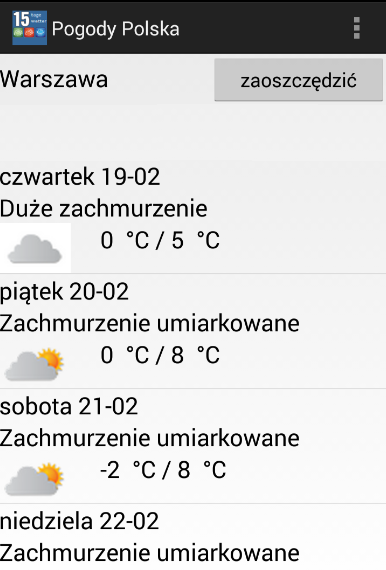The width and height of the screenshot is (386, 570).
Task: Open niedziela 22-02 forecast row
Action: tap(193, 537)
